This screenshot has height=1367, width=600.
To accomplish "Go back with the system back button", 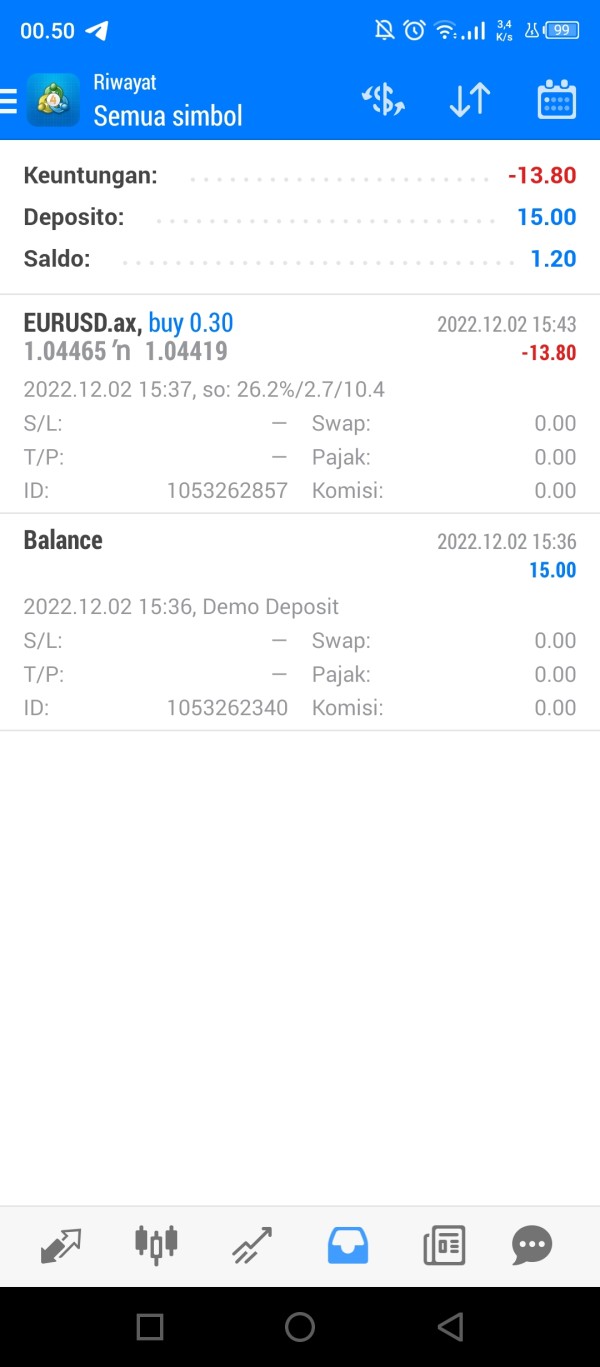I will click(450, 1327).
